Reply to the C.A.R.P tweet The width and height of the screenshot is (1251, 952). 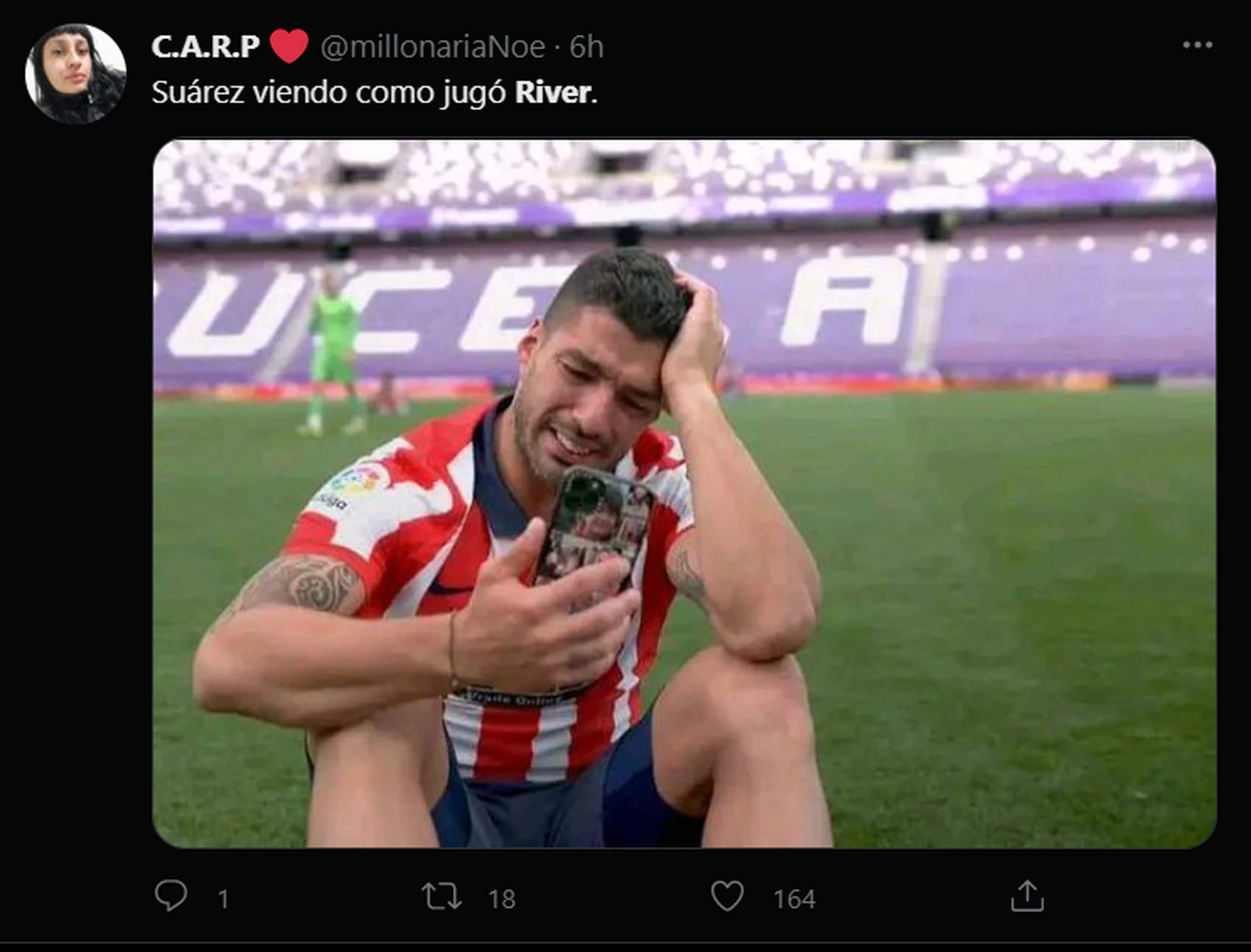171,896
